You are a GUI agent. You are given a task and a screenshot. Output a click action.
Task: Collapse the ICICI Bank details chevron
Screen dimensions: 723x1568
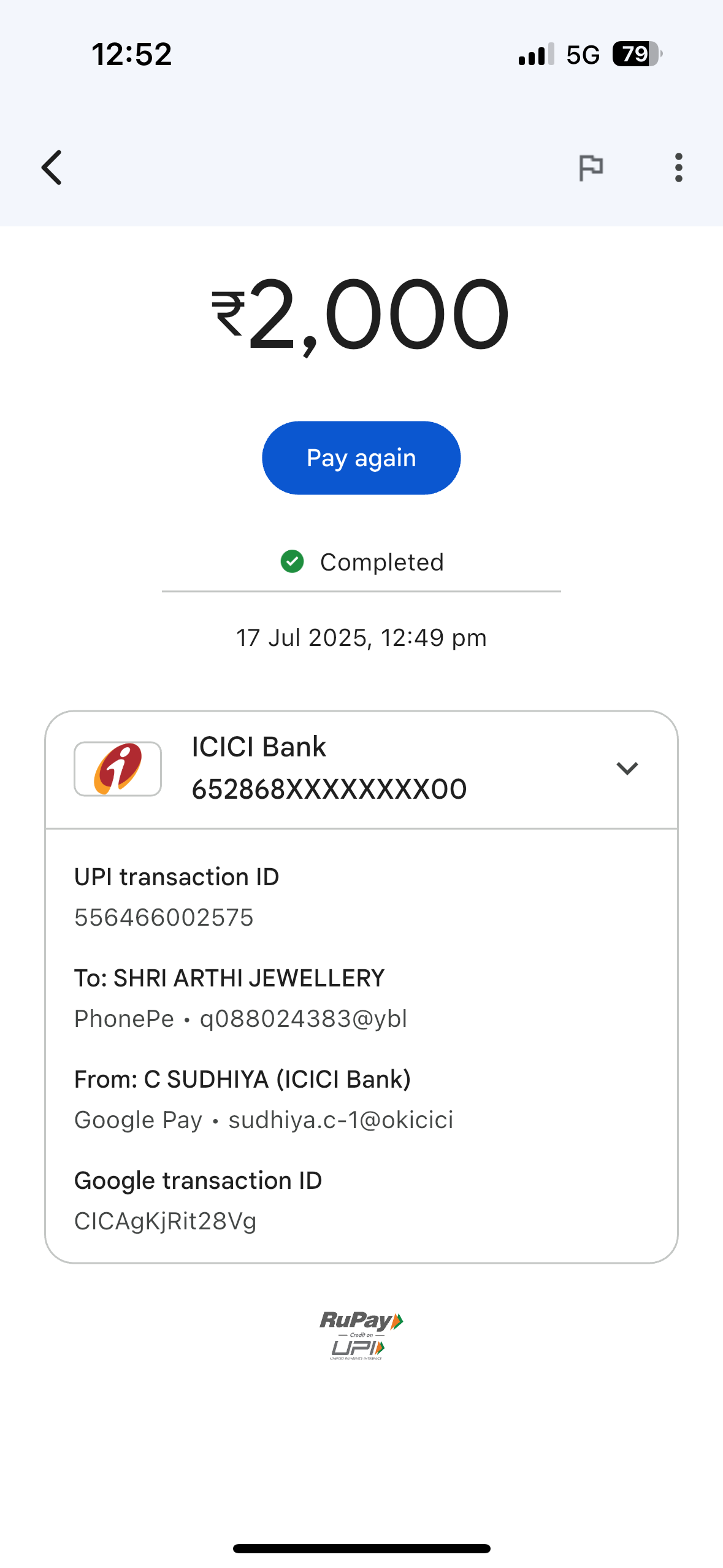pyautogui.click(x=627, y=768)
